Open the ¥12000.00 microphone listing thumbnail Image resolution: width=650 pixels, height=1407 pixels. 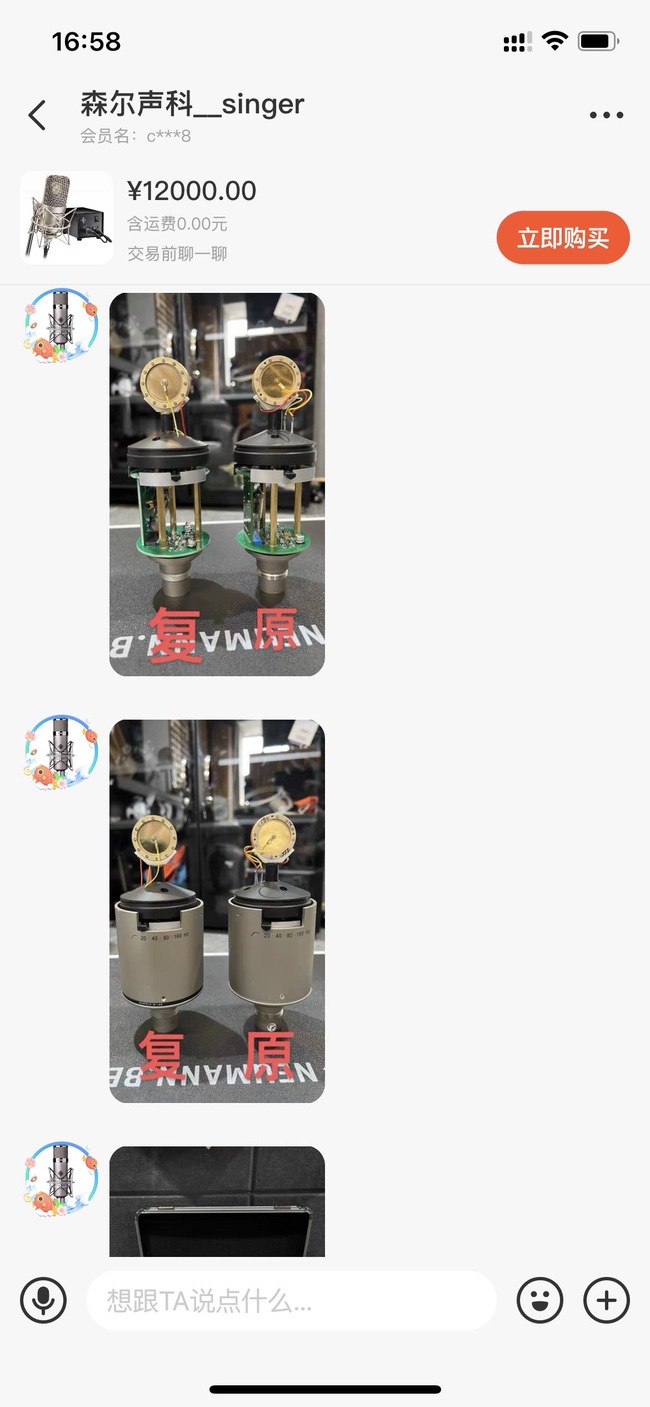(x=67, y=218)
